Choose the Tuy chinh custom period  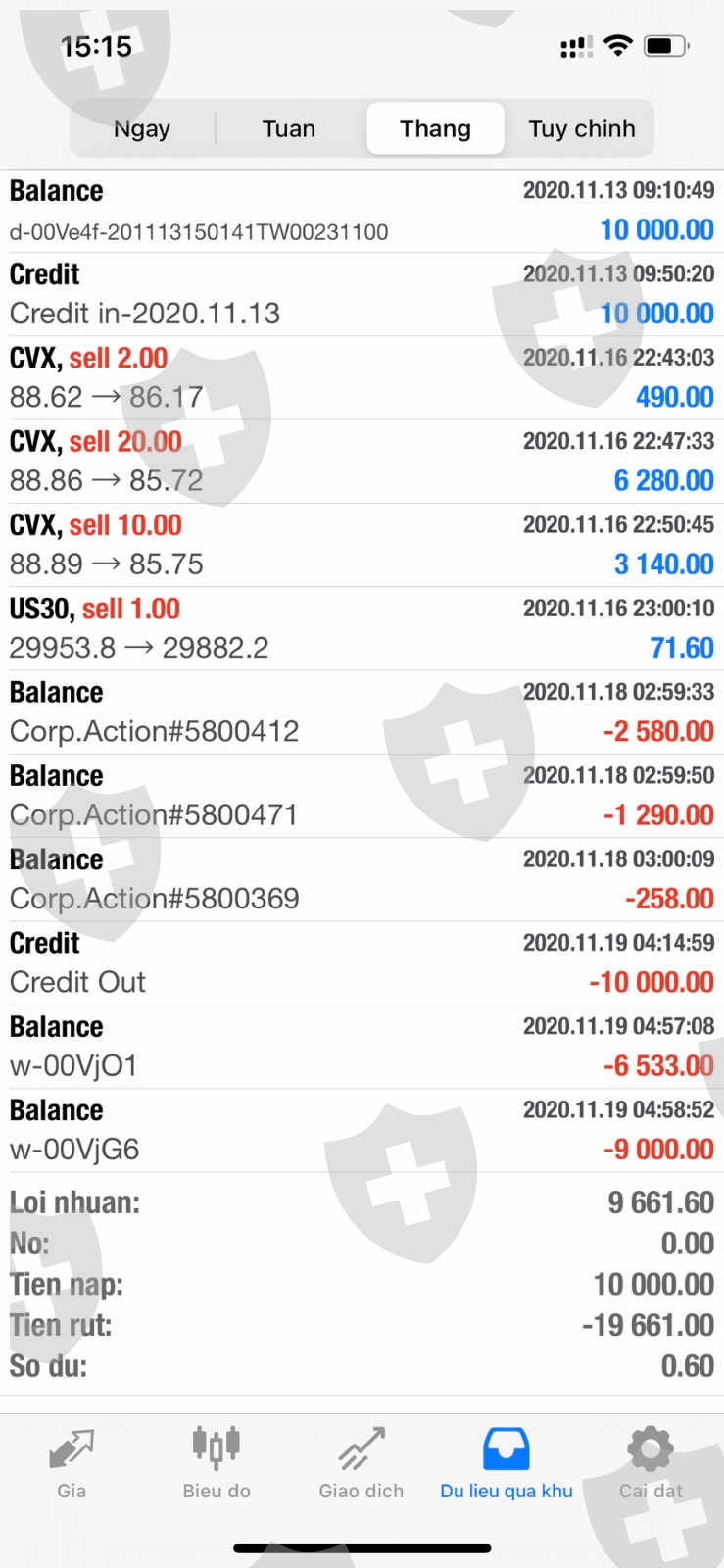(581, 128)
